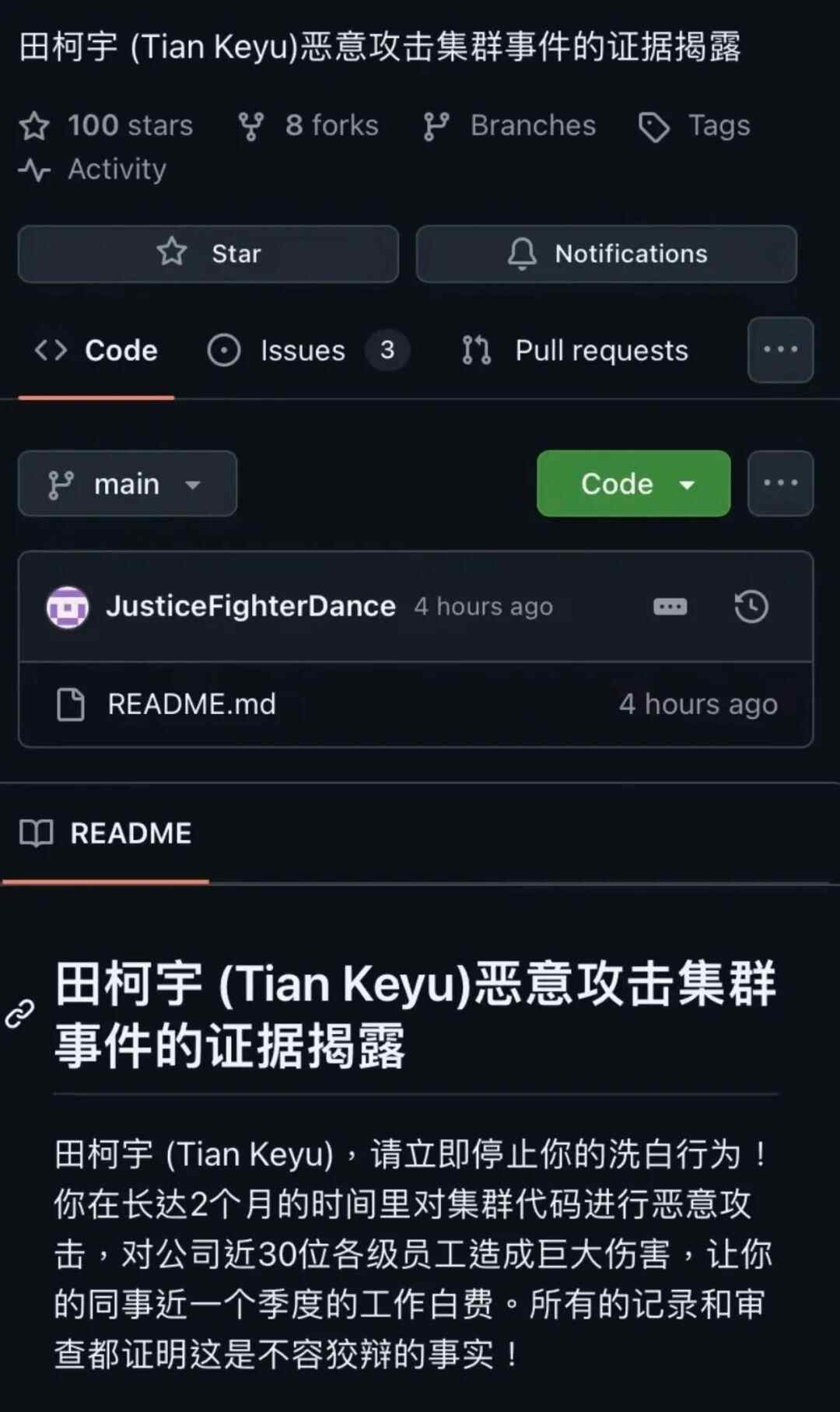Screen dimensions: 840x1412
Task: Expand the commit message ellipsis
Action: tap(670, 607)
